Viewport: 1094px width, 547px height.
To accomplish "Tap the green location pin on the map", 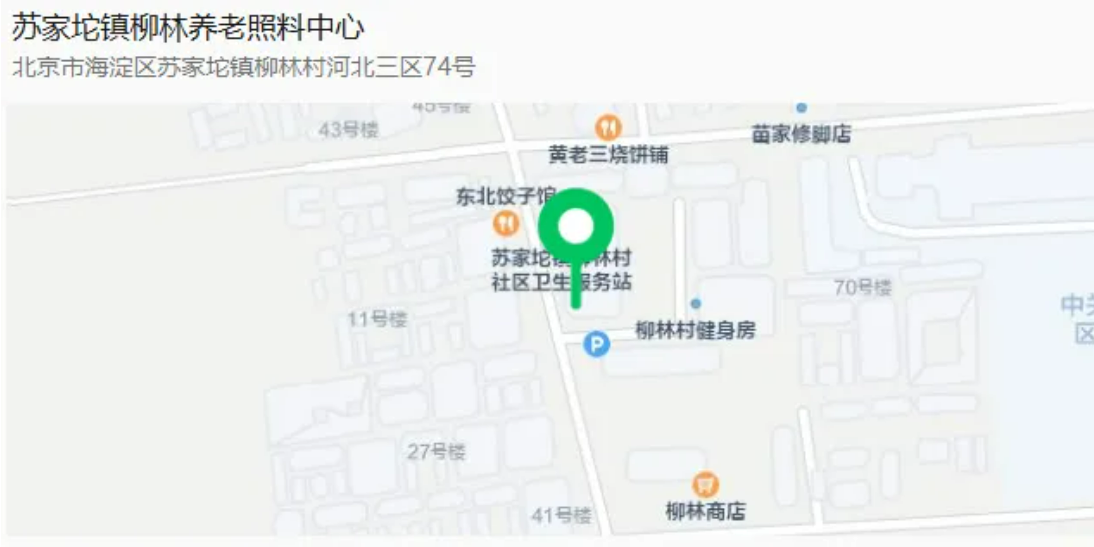I will tap(575, 229).
